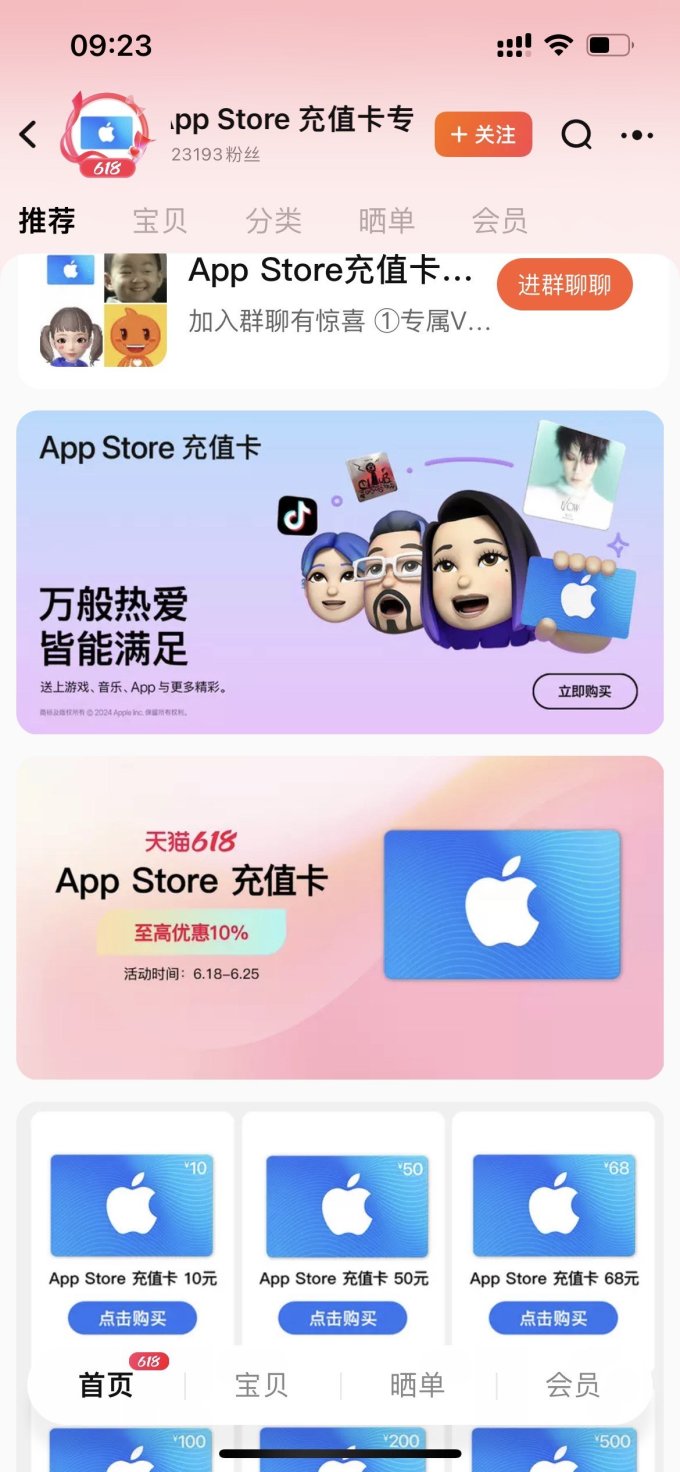Image resolution: width=680 pixels, height=1472 pixels.
Task: Open the 天猫618 App Store 充值卡 promo banner
Action: tap(340, 917)
